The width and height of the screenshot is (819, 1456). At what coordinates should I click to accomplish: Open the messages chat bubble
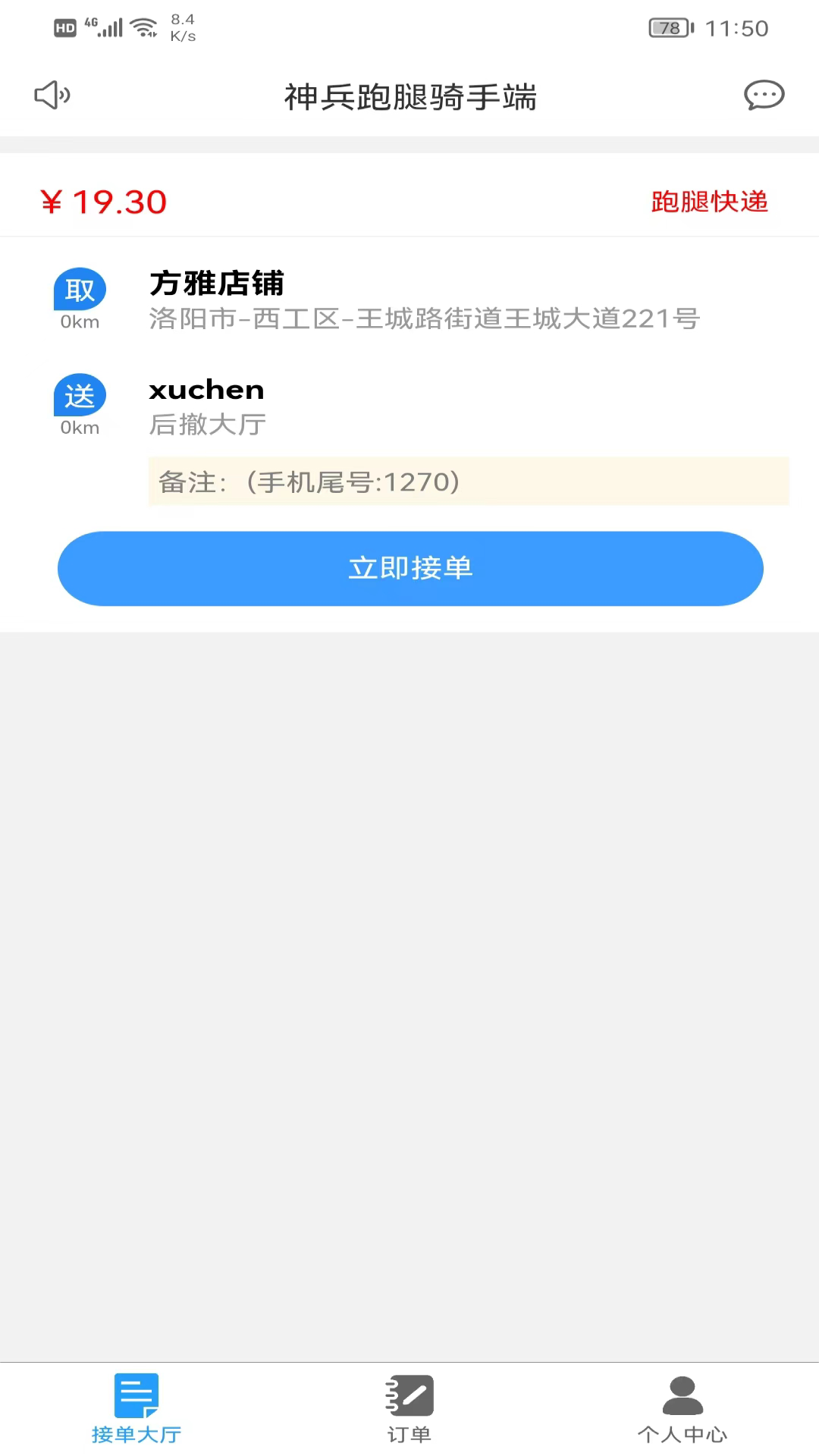coord(764,96)
